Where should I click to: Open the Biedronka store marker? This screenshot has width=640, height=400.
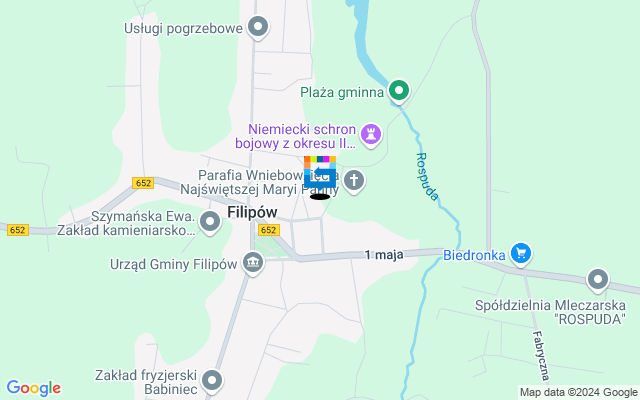[x=520, y=254]
